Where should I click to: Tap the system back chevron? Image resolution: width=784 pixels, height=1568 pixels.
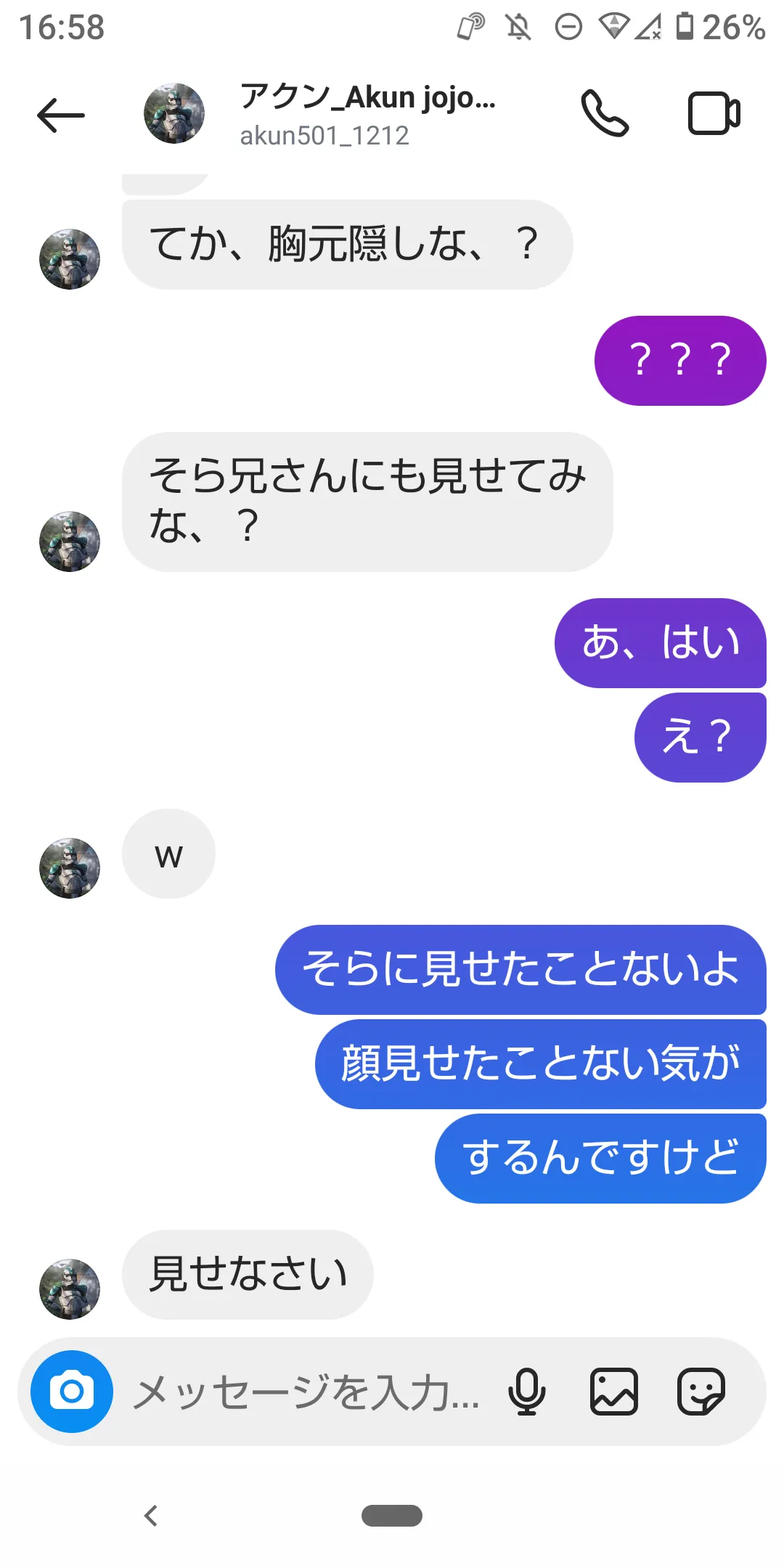(x=151, y=1516)
